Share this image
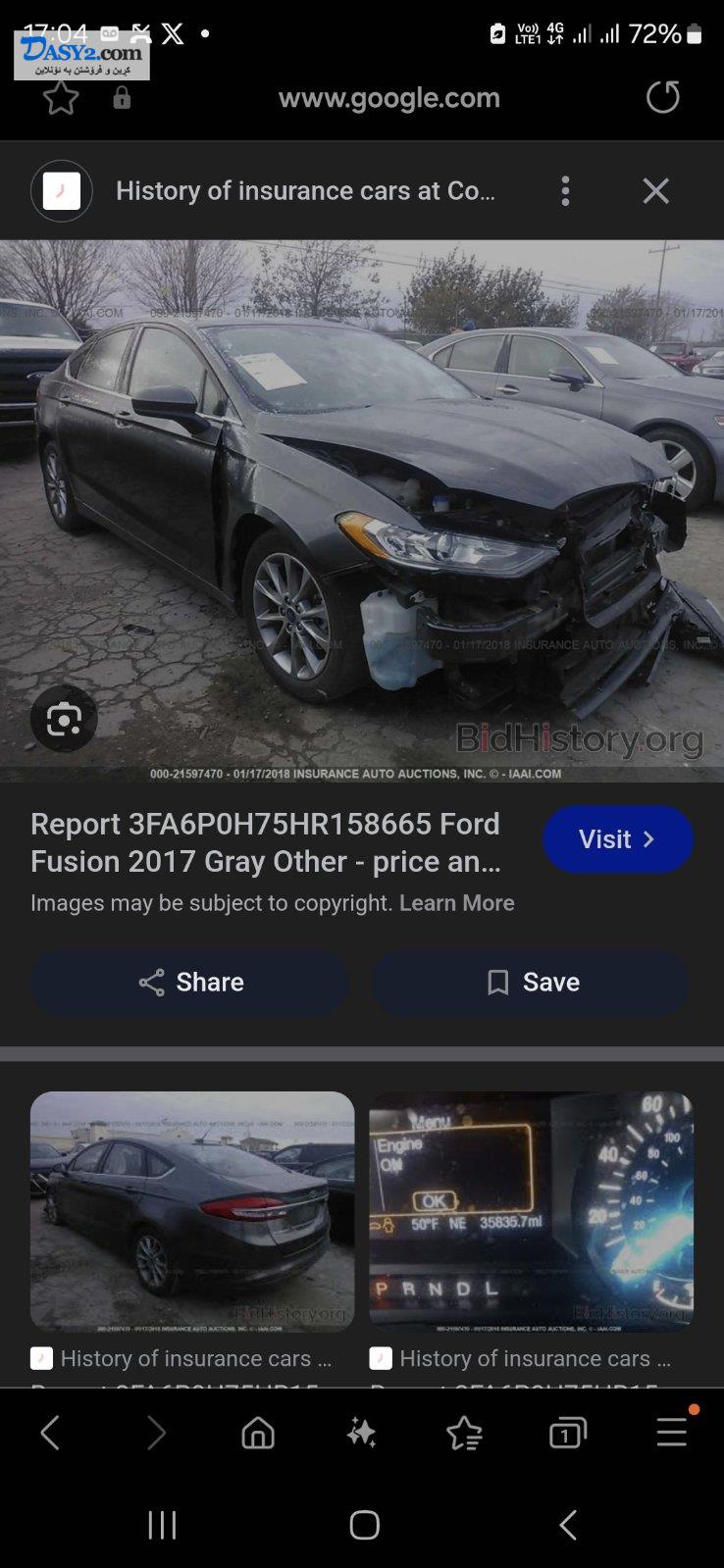 point(189,982)
